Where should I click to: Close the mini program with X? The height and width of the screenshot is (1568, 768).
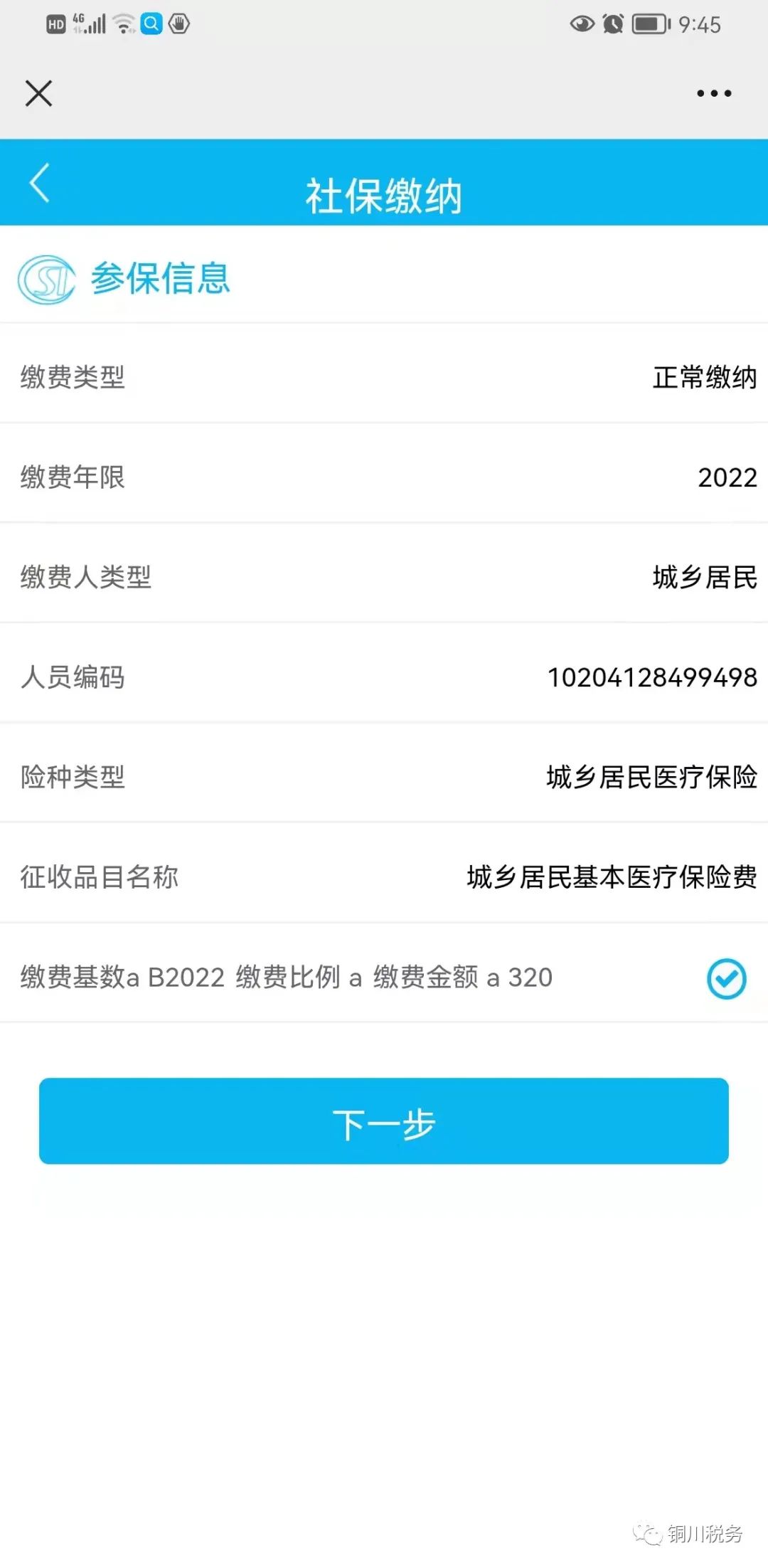[x=38, y=93]
